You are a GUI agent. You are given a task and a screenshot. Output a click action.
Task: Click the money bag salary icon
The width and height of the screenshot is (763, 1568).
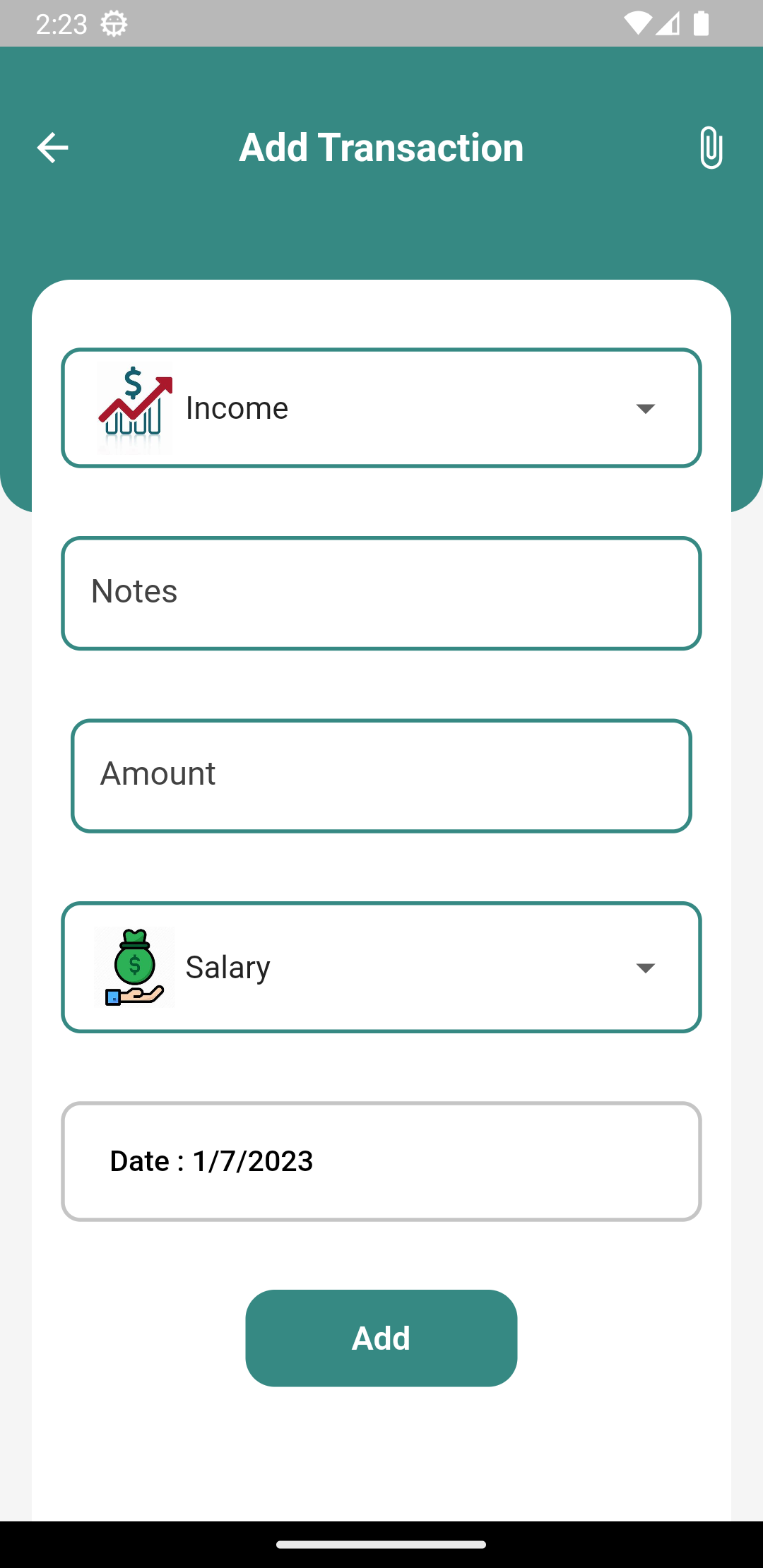coord(134,966)
